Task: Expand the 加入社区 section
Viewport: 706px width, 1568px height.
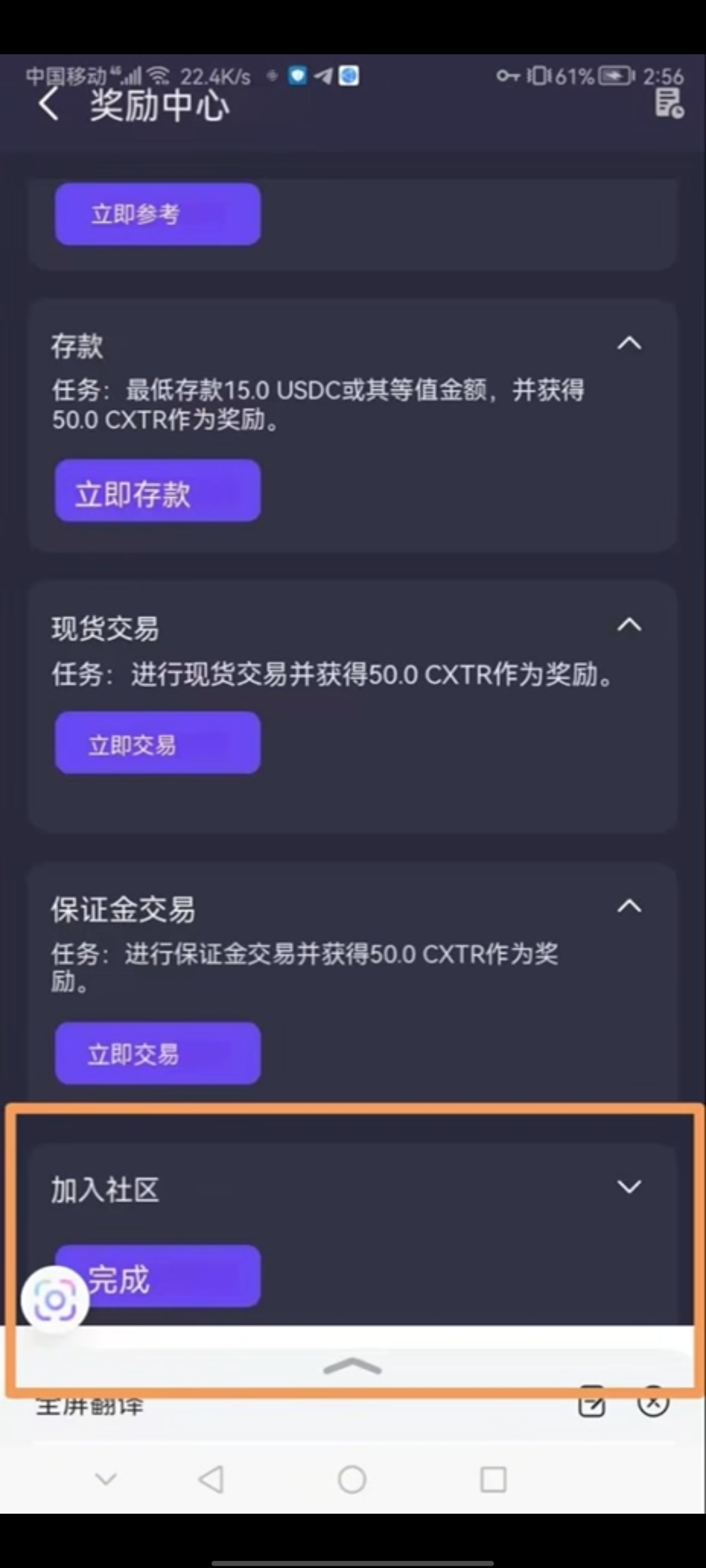Action: pos(629,1186)
